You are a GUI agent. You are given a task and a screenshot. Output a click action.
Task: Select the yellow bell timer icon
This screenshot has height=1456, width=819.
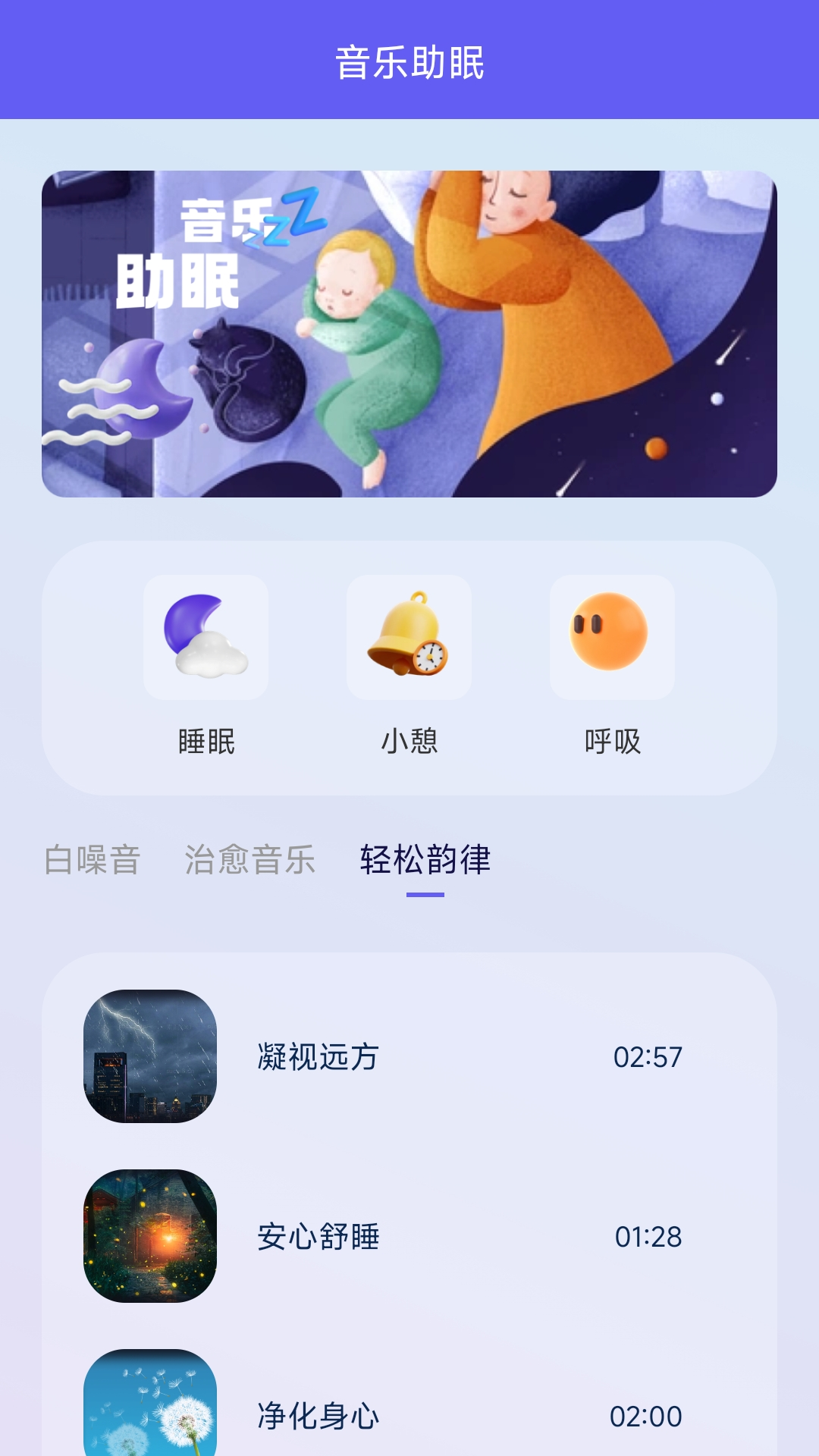[409, 637]
